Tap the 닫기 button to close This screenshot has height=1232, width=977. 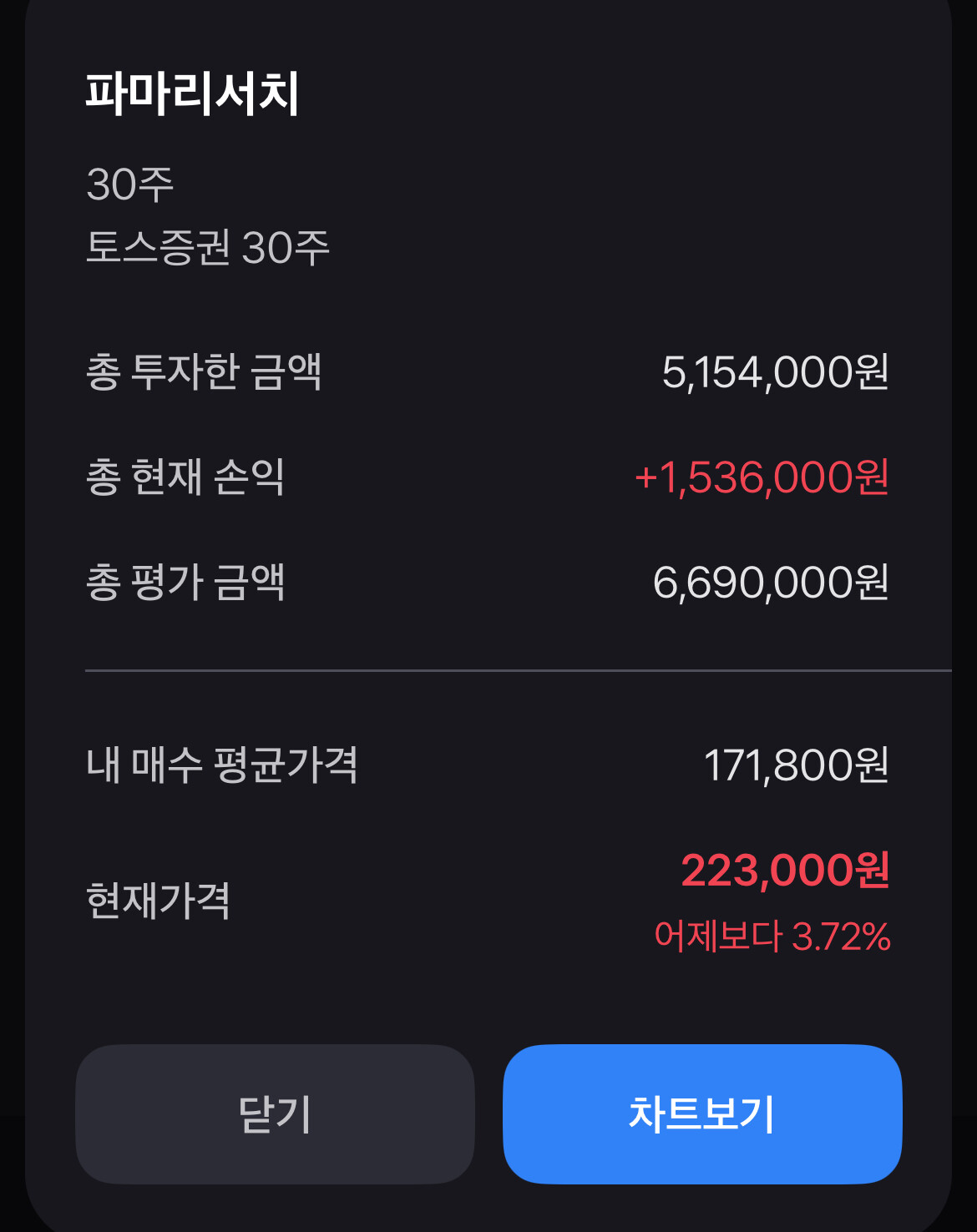point(275,1113)
